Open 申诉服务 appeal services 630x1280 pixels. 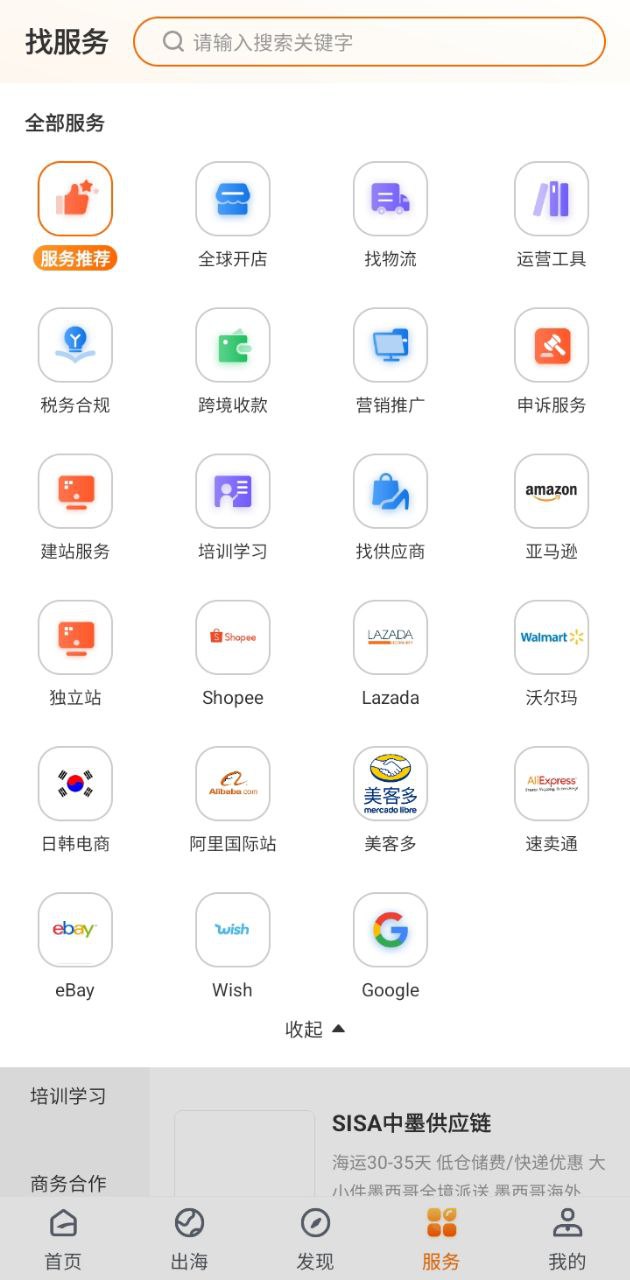click(551, 361)
